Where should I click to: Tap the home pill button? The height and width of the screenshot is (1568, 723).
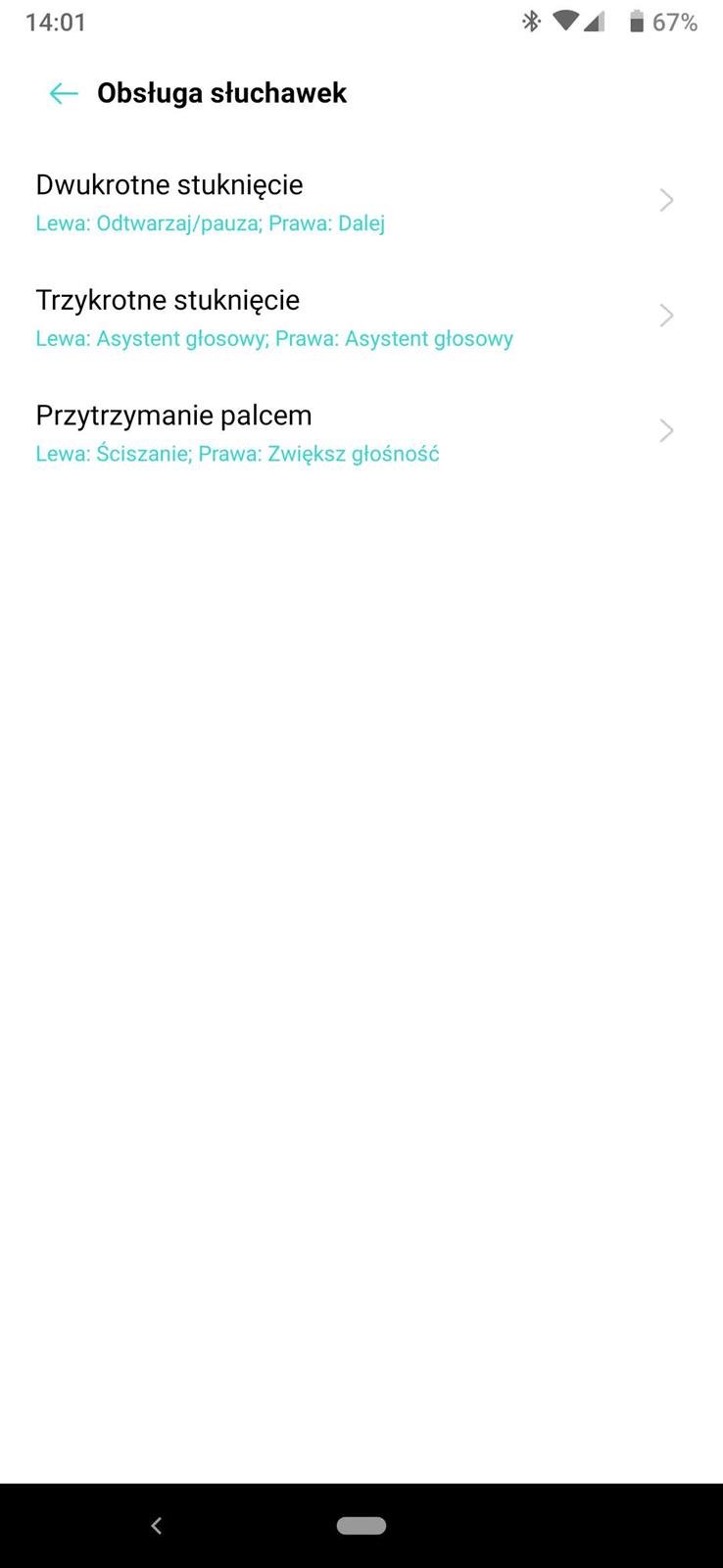click(361, 1525)
